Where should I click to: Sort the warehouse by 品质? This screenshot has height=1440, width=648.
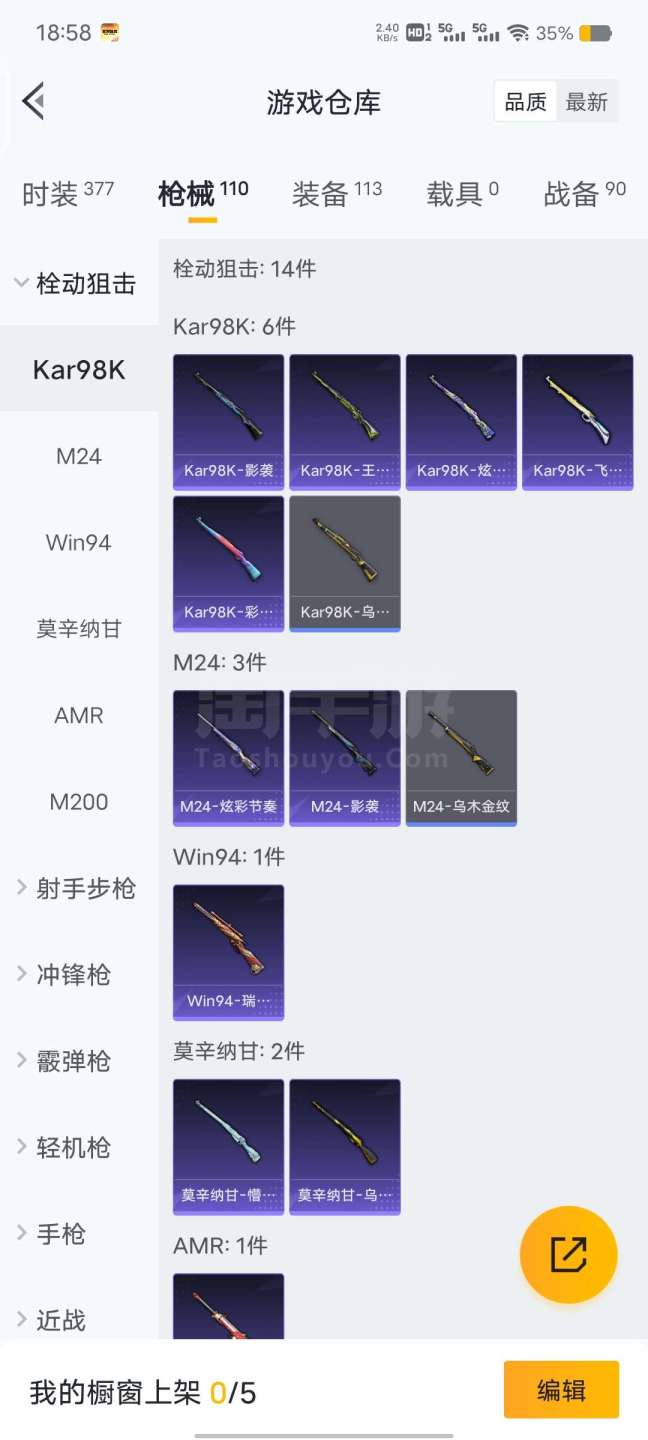tap(525, 102)
